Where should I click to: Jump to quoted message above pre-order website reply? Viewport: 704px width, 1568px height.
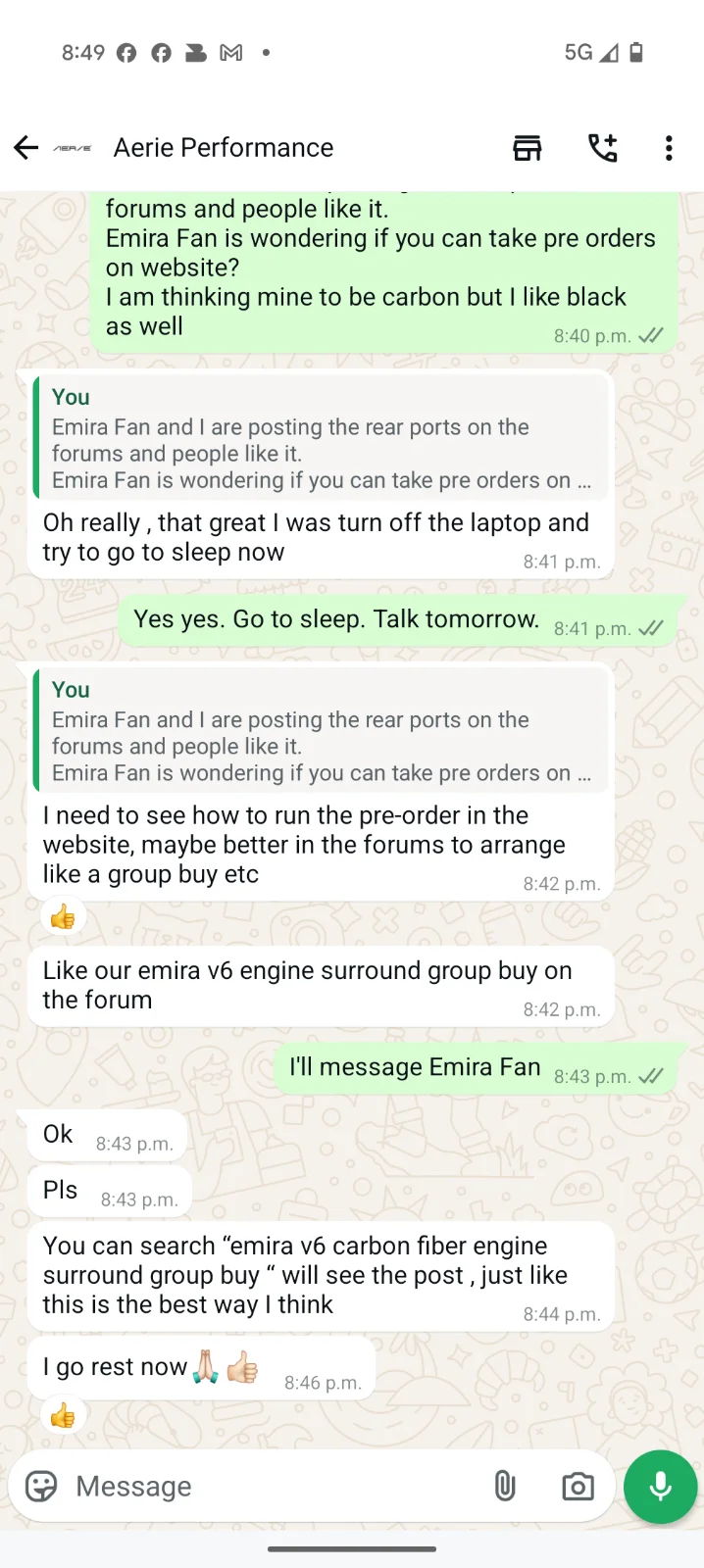coord(321,731)
